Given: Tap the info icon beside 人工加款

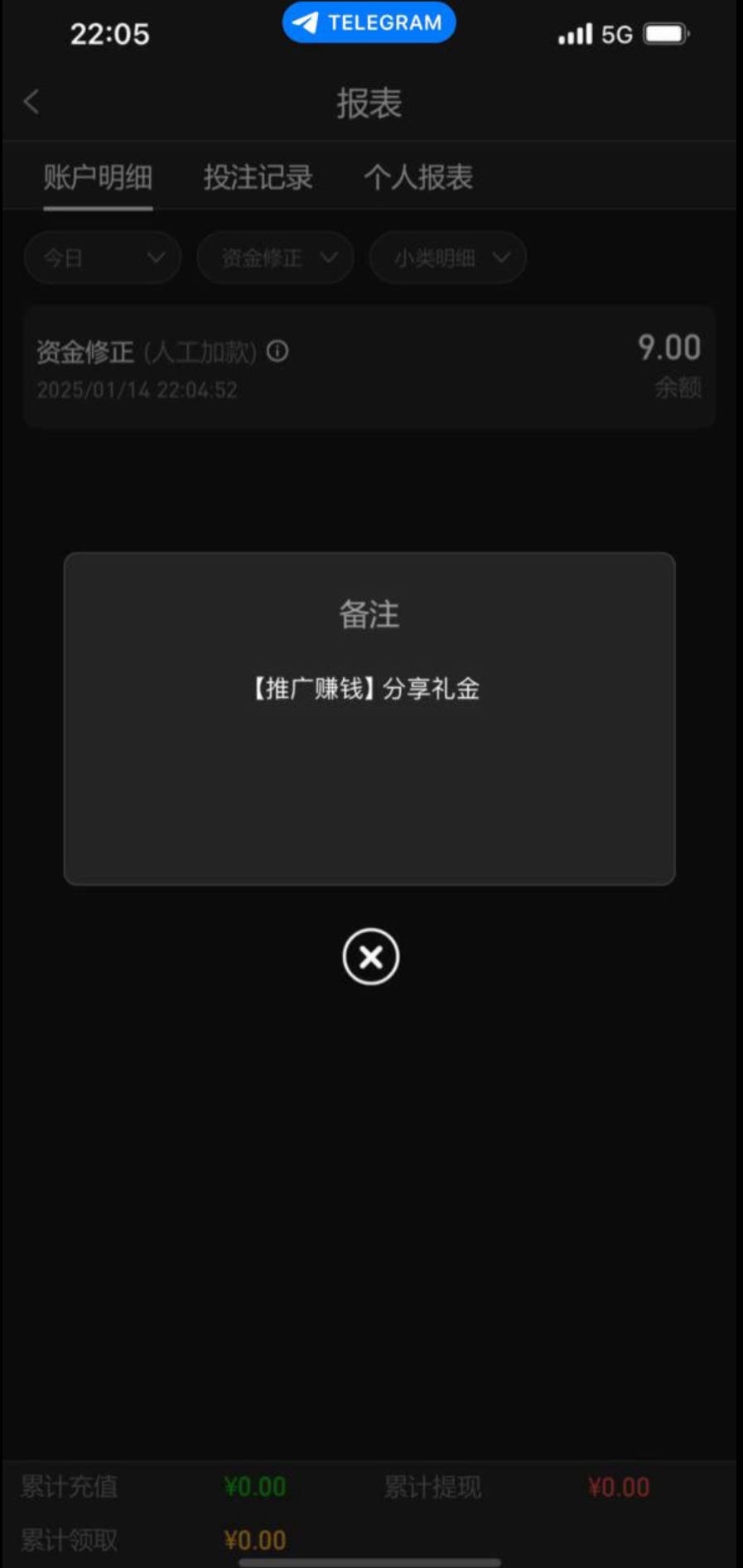Looking at the screenshot, I should (277, 351).
